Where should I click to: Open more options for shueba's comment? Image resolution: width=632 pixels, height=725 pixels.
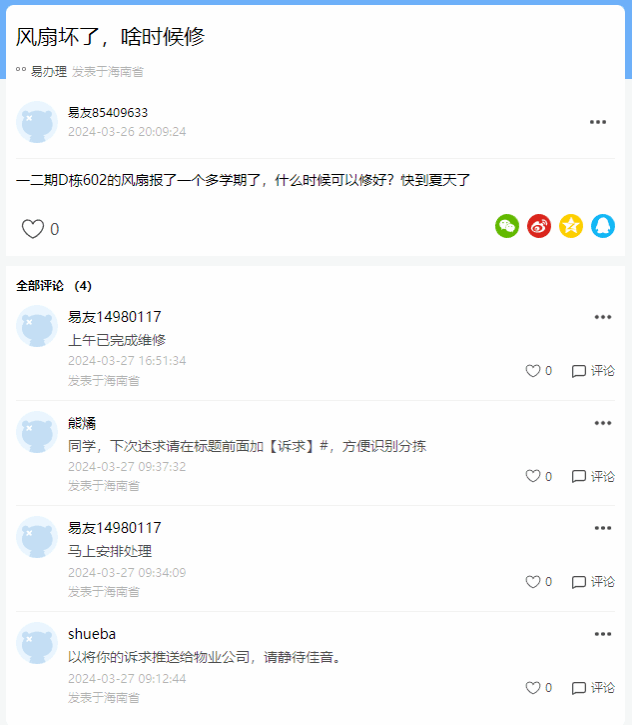coord(603,634)
